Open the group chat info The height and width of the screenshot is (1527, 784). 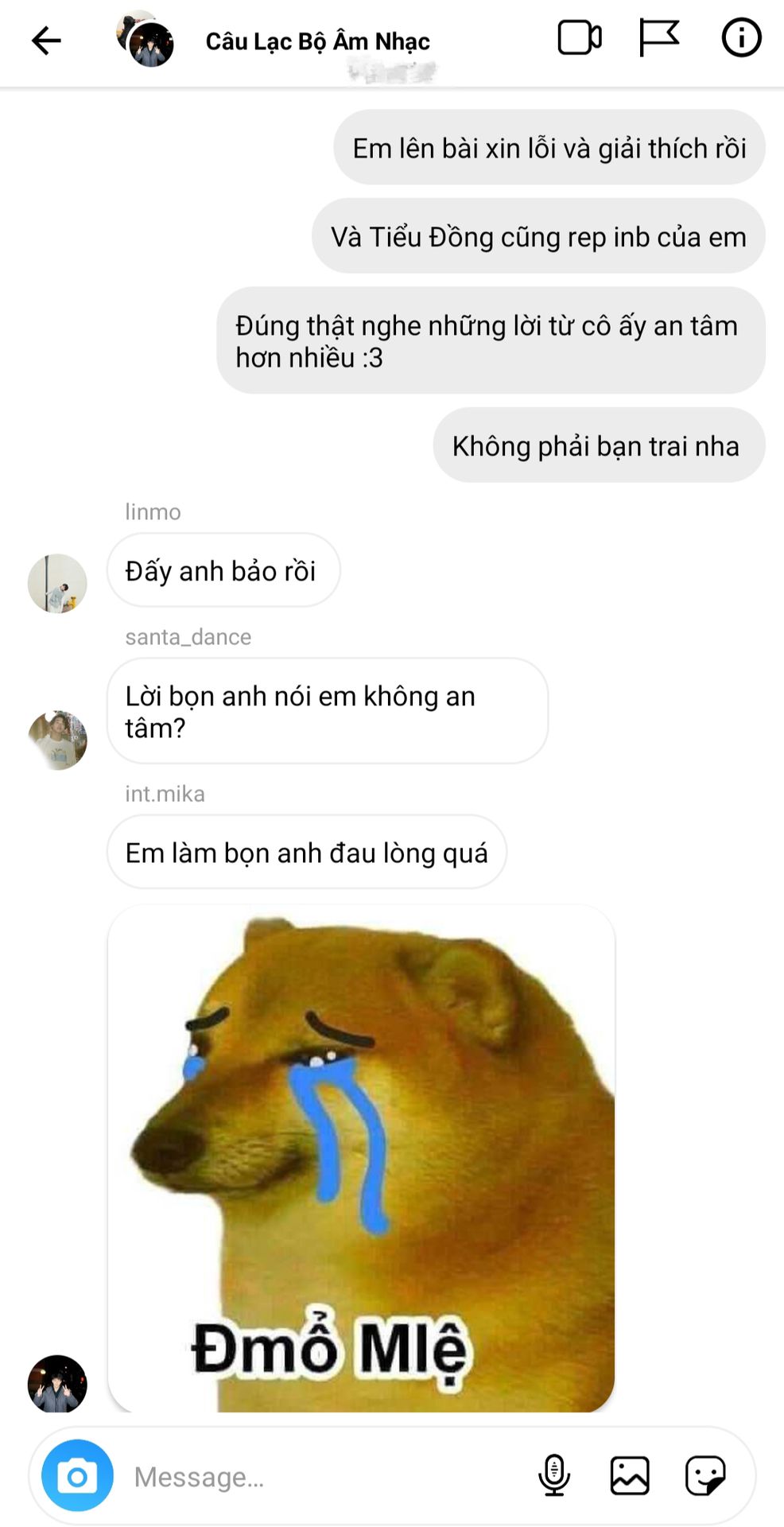[741, 38]
